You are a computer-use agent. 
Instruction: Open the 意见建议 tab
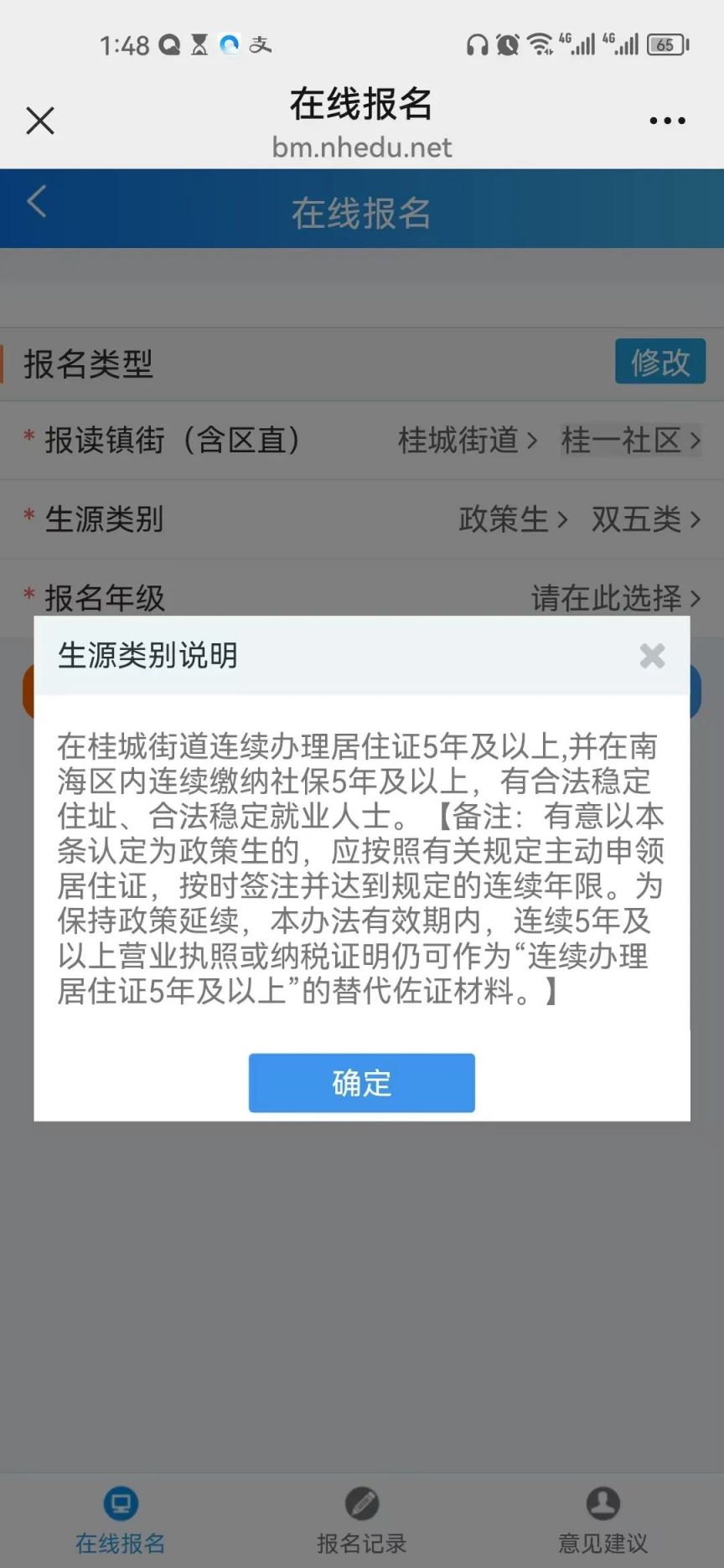(x=602, y=1519)
